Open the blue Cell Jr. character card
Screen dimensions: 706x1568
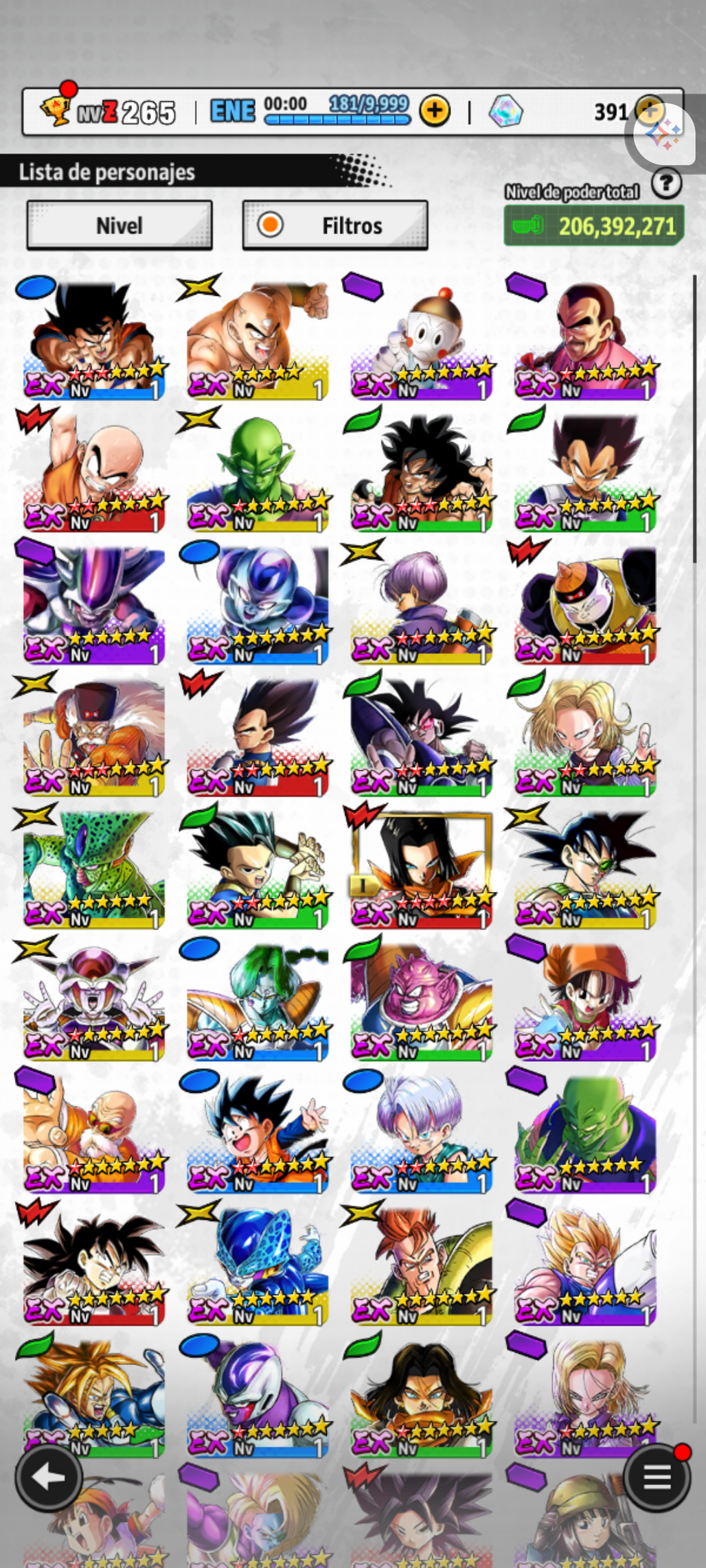[258, 1267]
